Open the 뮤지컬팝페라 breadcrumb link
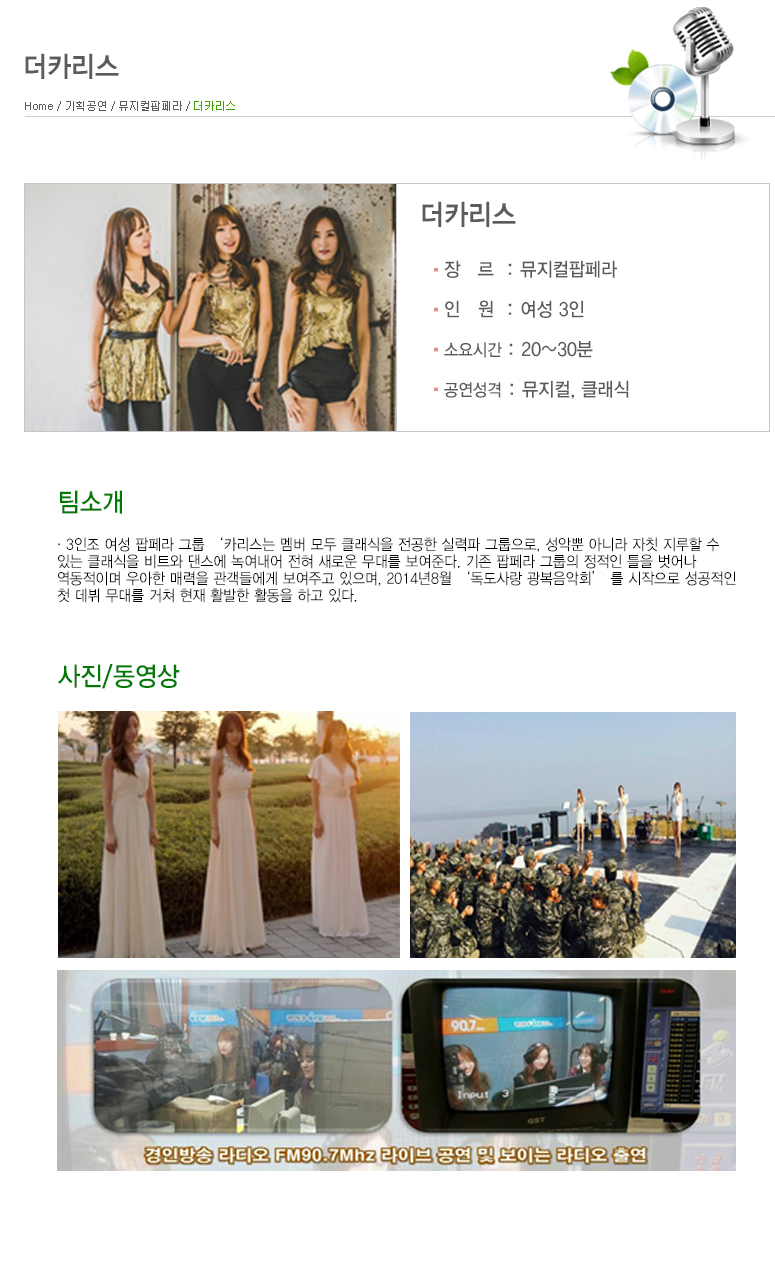 pyautogui.click(x=150, y=106)
